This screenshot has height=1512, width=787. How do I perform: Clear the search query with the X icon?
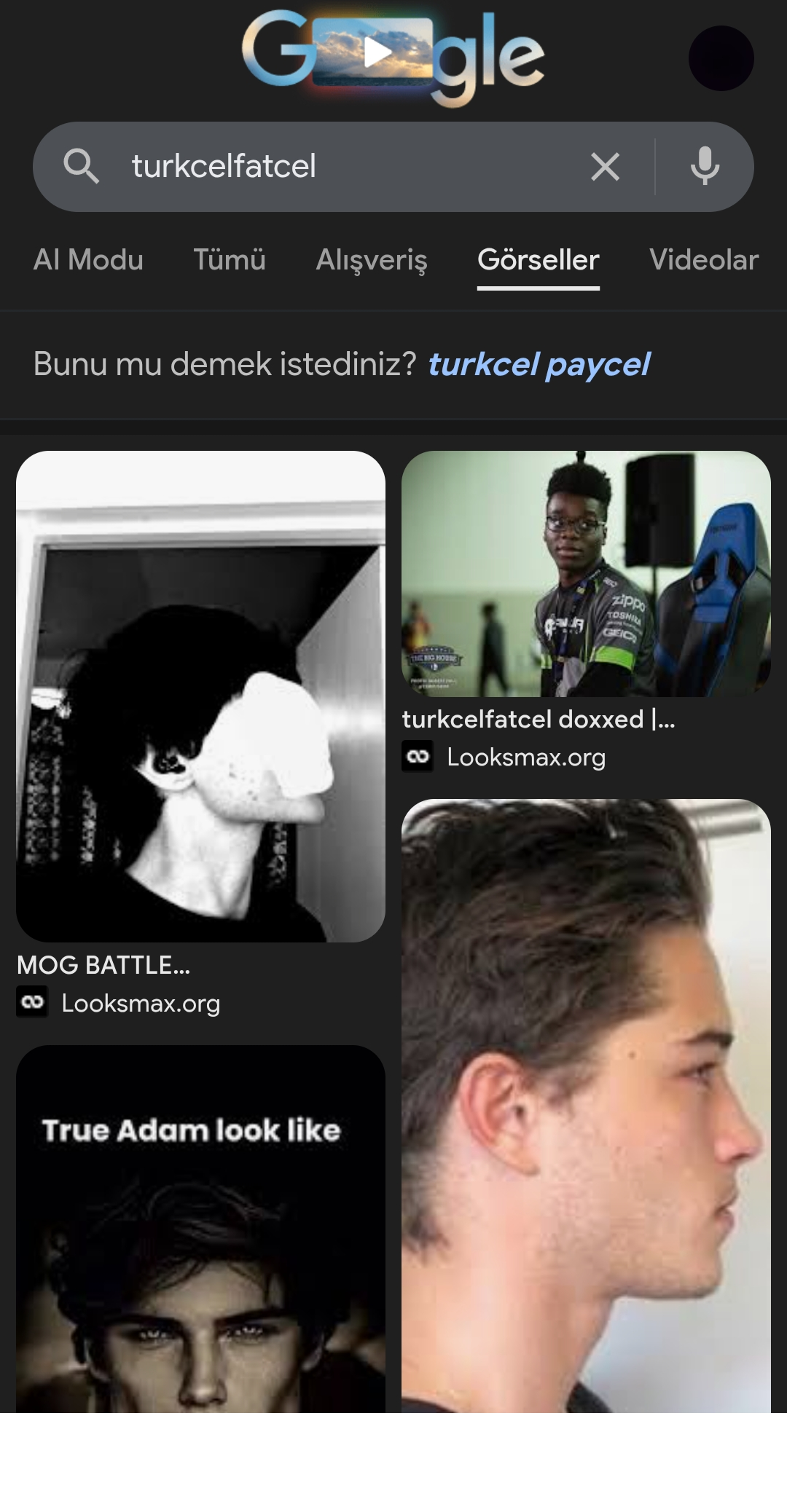(605, 167)
